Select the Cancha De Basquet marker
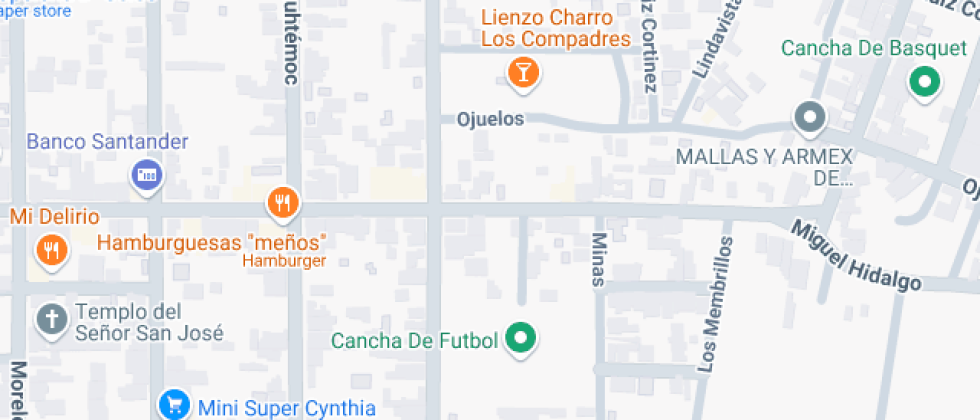 click(925, 82)
